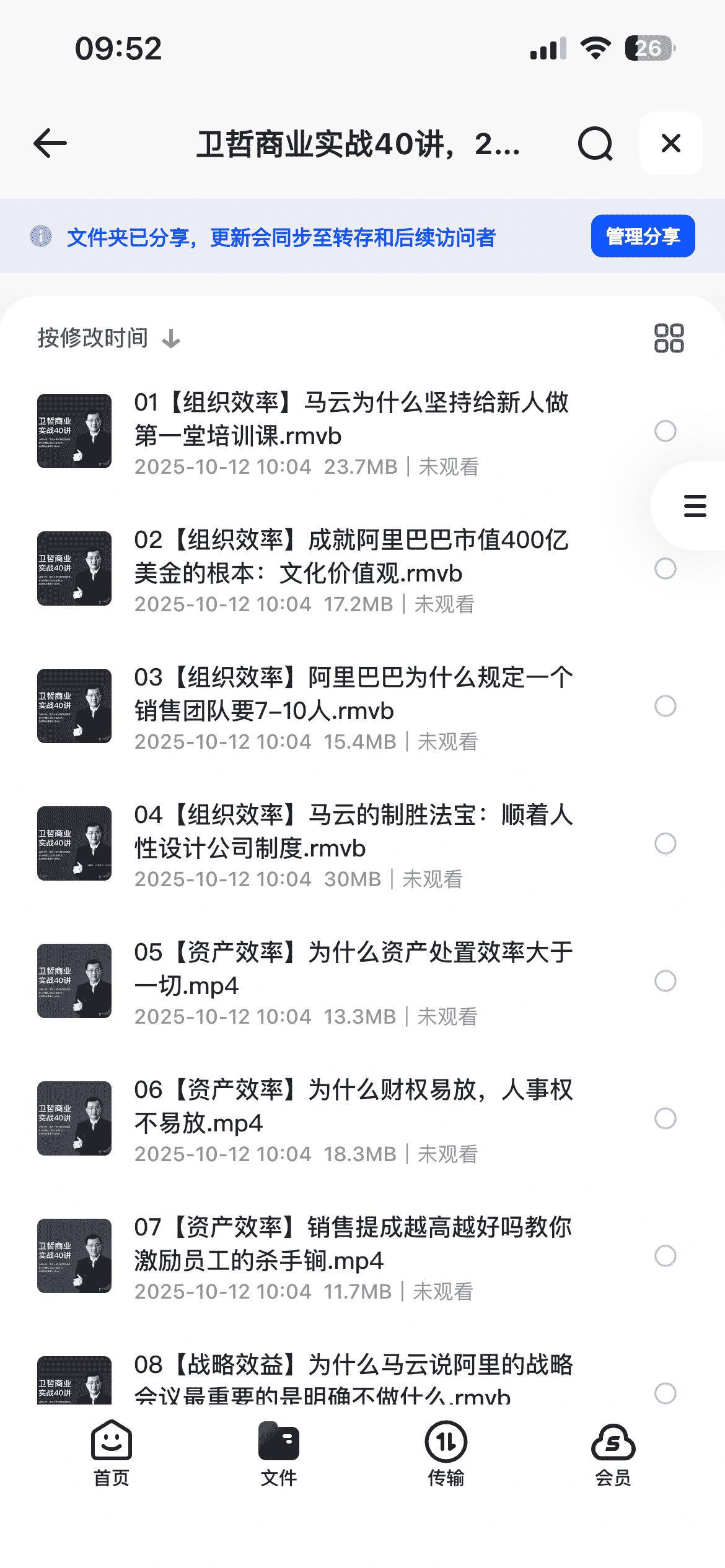The height and width of the screenshot is (1568, 725).
Task: Open search in this folder
Action: point(595,144)
